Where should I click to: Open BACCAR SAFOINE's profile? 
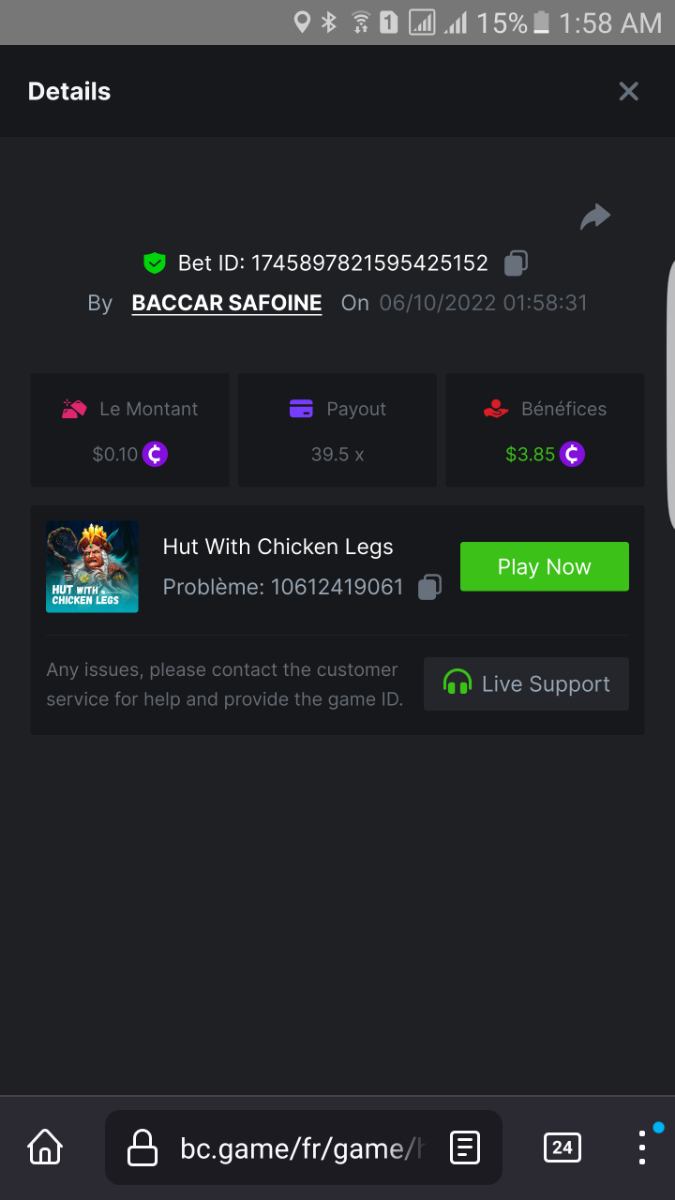(x=227, y=303)
